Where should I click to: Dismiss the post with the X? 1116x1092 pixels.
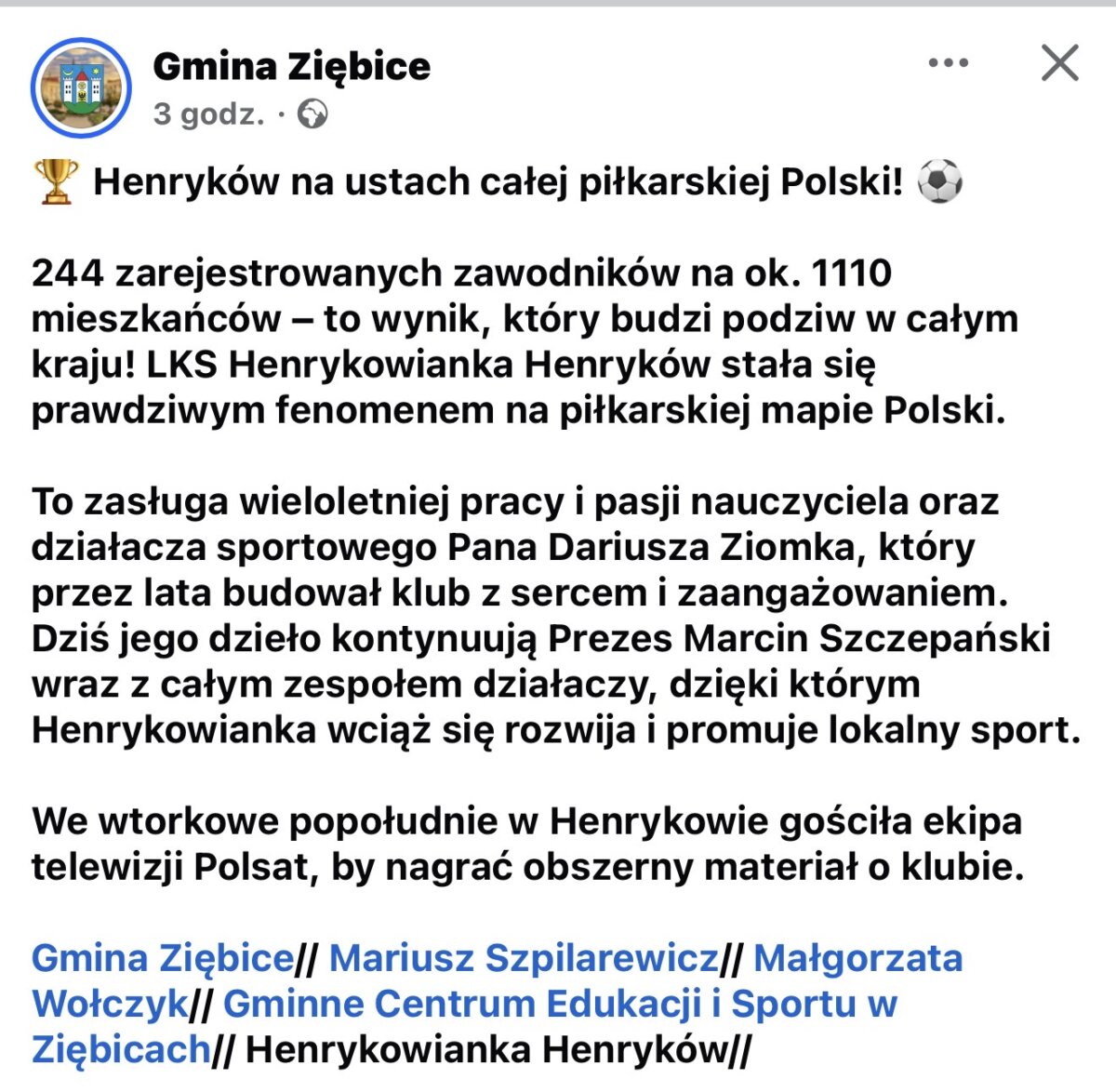tap(1059, 63)
